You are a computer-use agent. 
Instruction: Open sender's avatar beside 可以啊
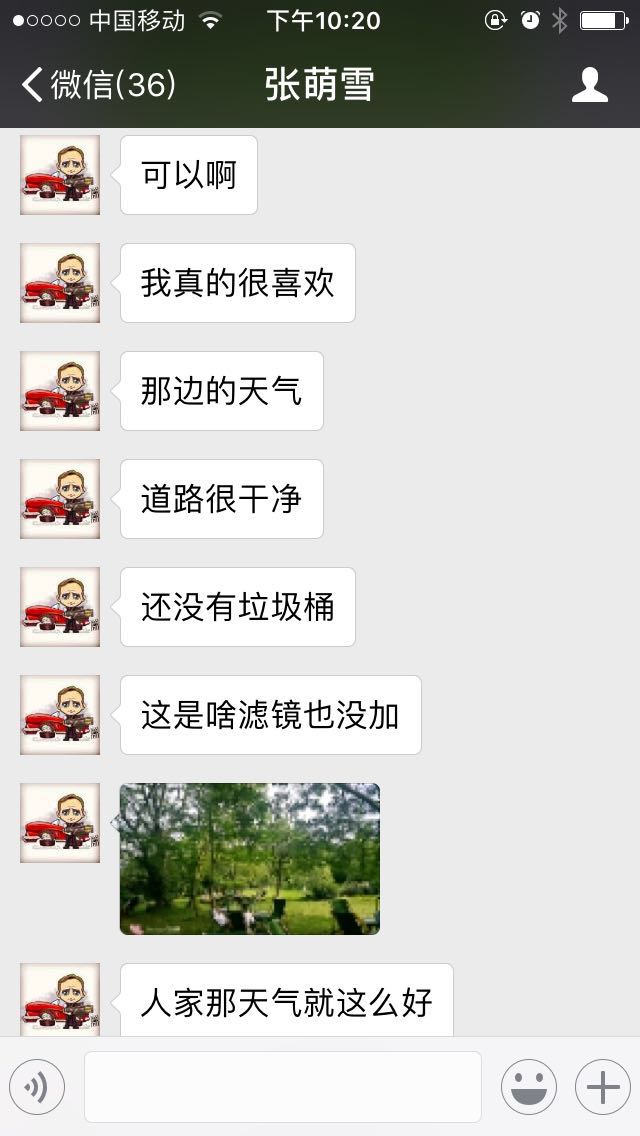(60, 175)
